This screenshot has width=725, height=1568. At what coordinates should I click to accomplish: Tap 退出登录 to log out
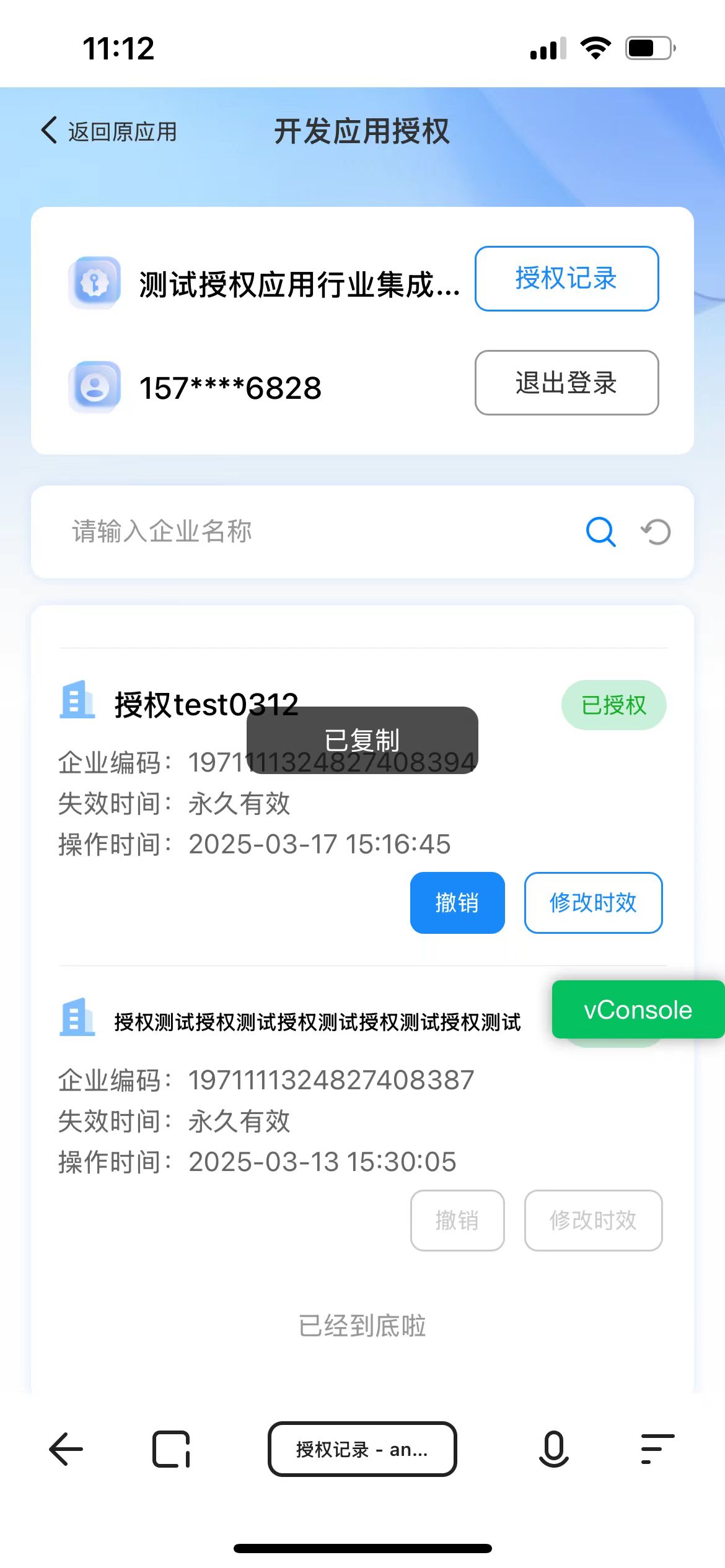pos(566,383)
